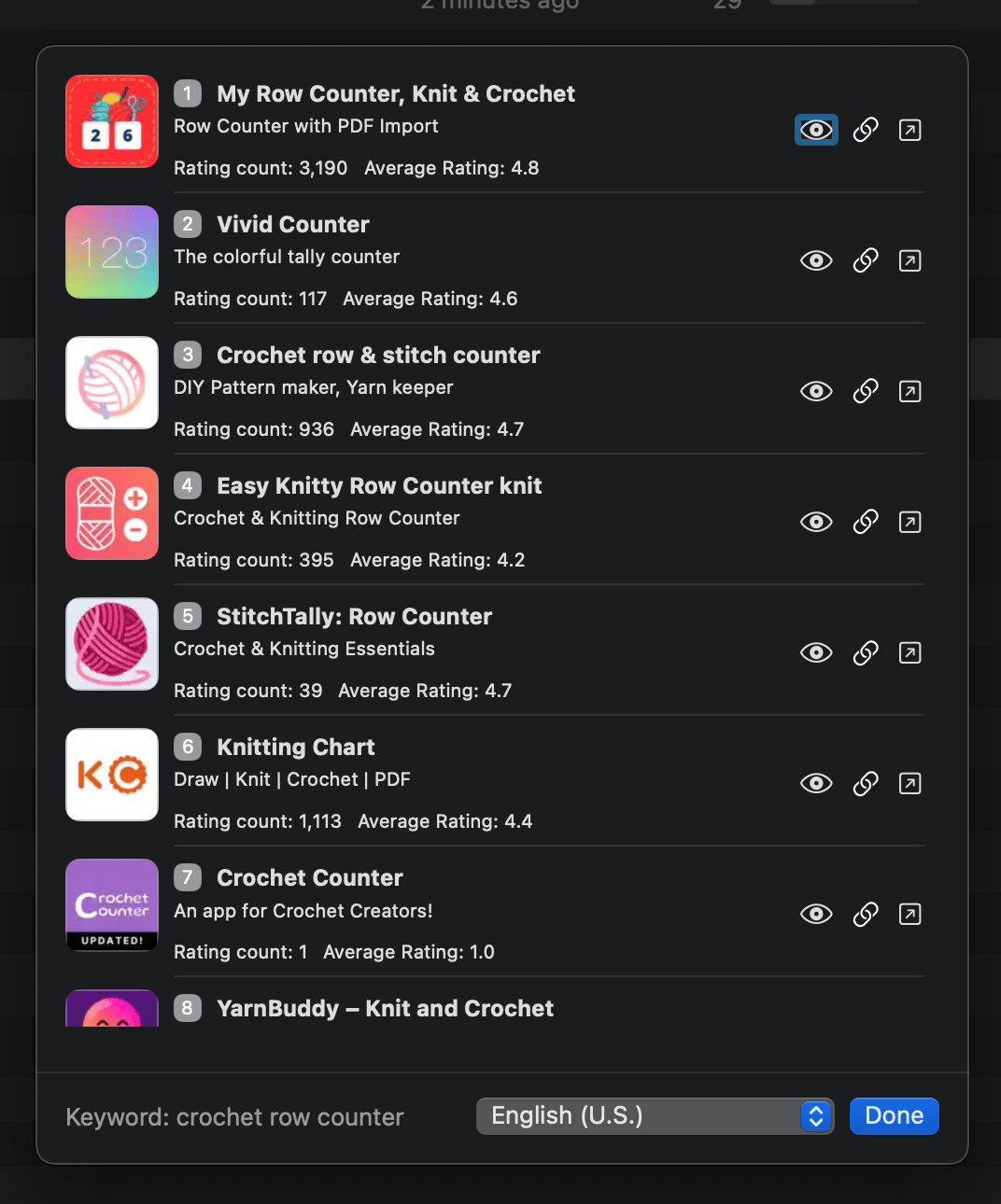Open Crochet row & stitch counter externally
1001x1204 pixels.
909,391
